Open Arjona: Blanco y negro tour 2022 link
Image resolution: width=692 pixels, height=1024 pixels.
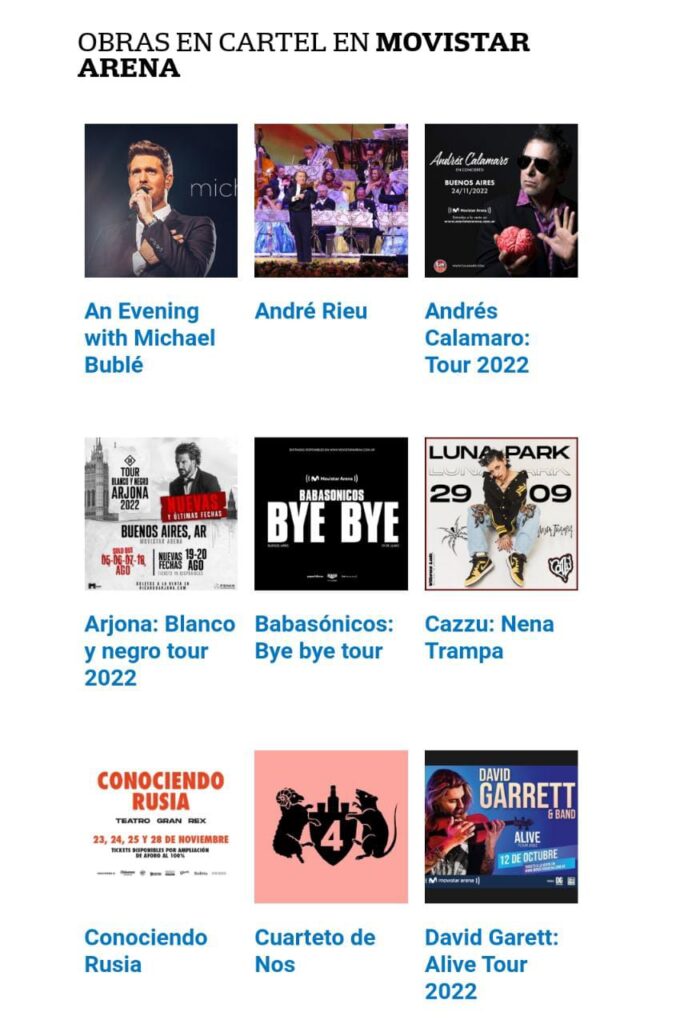[x=159, y=651]
